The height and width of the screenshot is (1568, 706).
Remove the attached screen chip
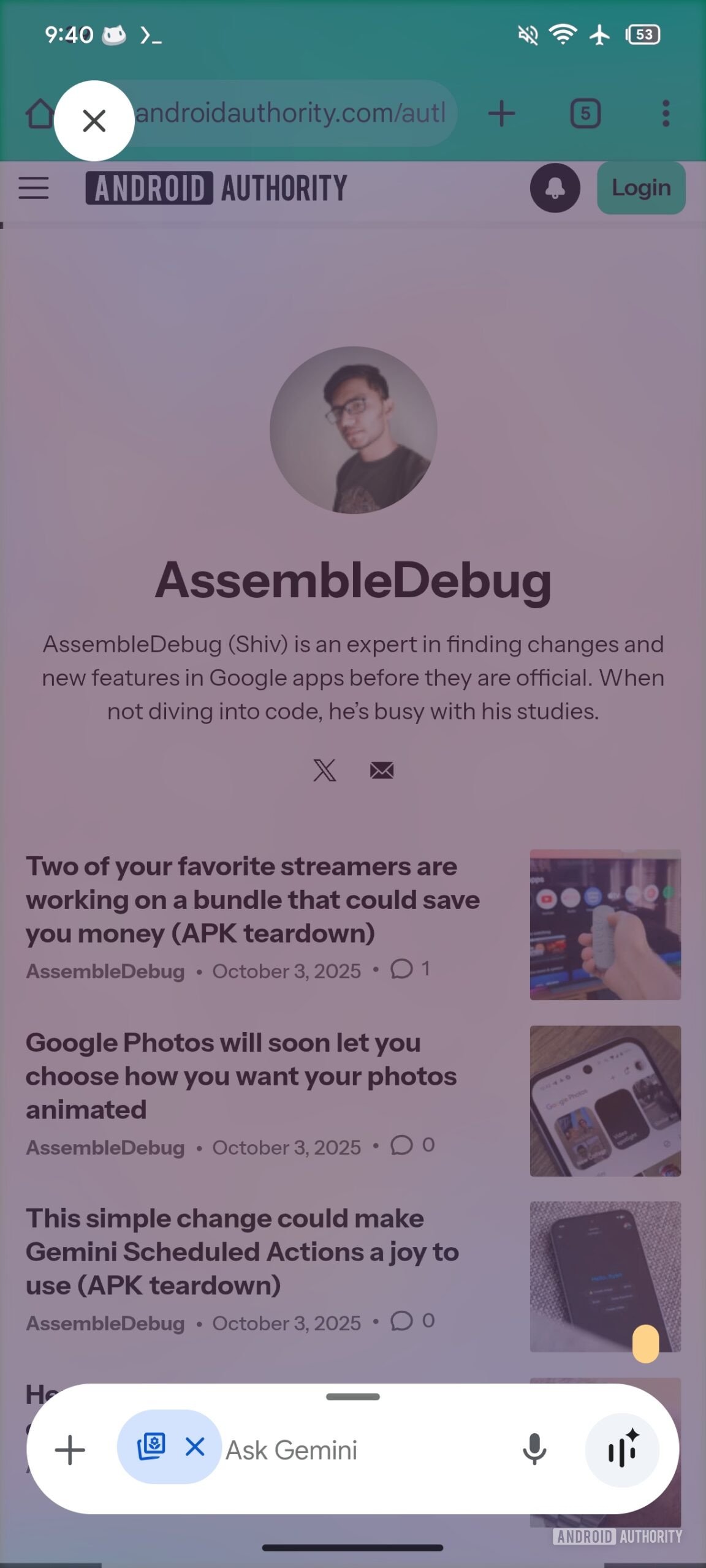click(195, 1447)
